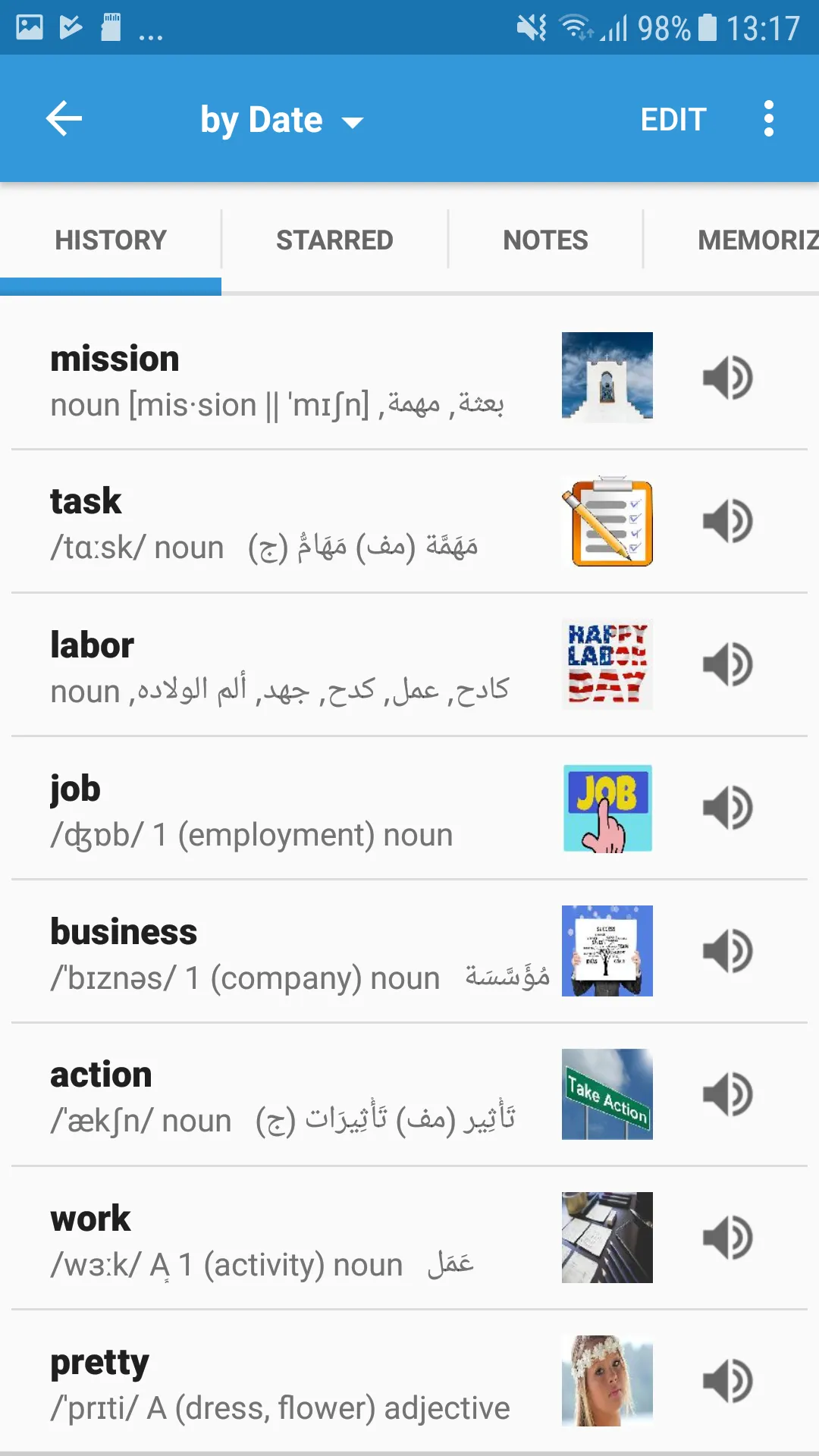Switch to the Starred tab
The width and height of the screenshot is (819, 1456).
pos(334,240)
